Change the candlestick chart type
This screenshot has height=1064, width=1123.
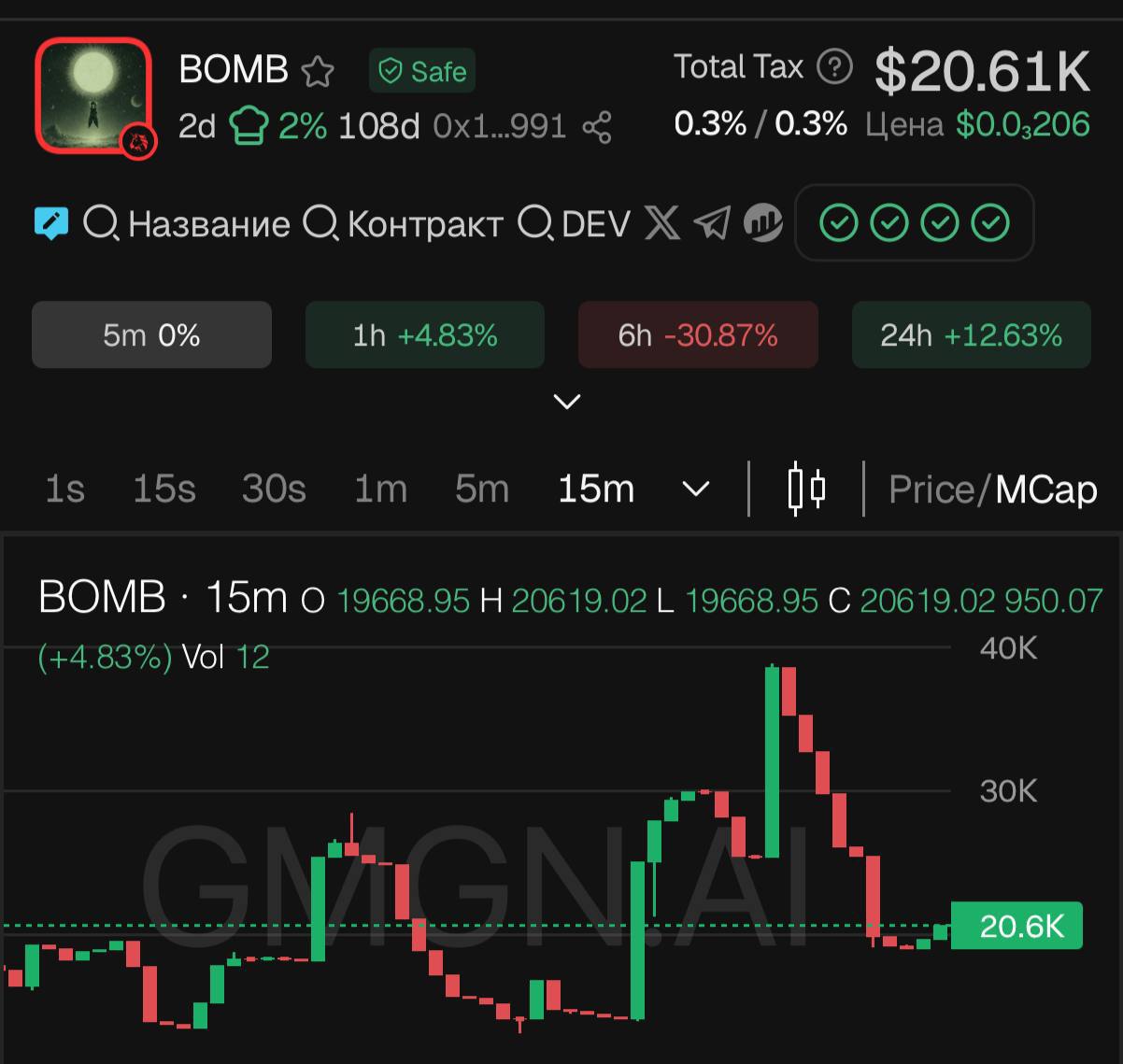pyautogui.click(x=806, y=489)
